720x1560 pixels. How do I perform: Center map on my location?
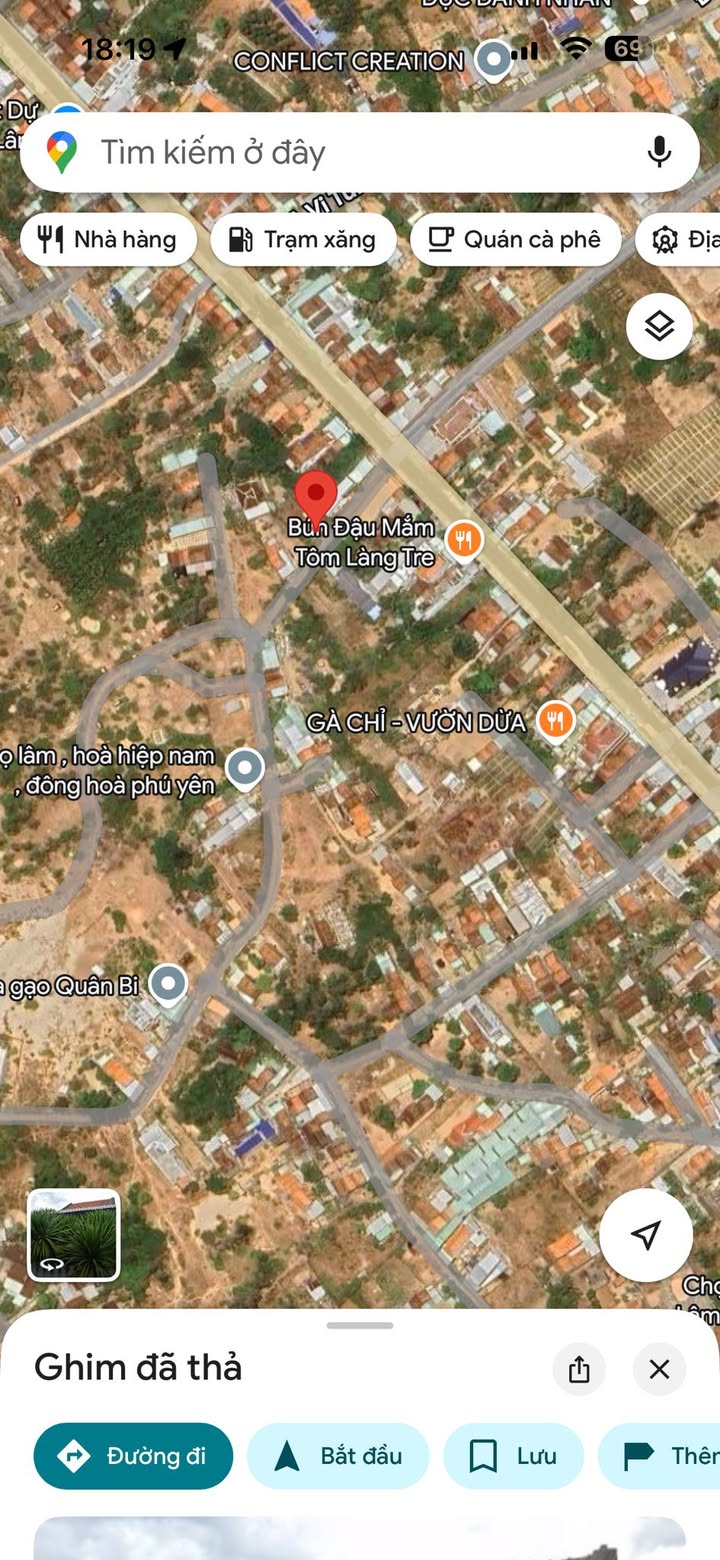coord(646,1235)
